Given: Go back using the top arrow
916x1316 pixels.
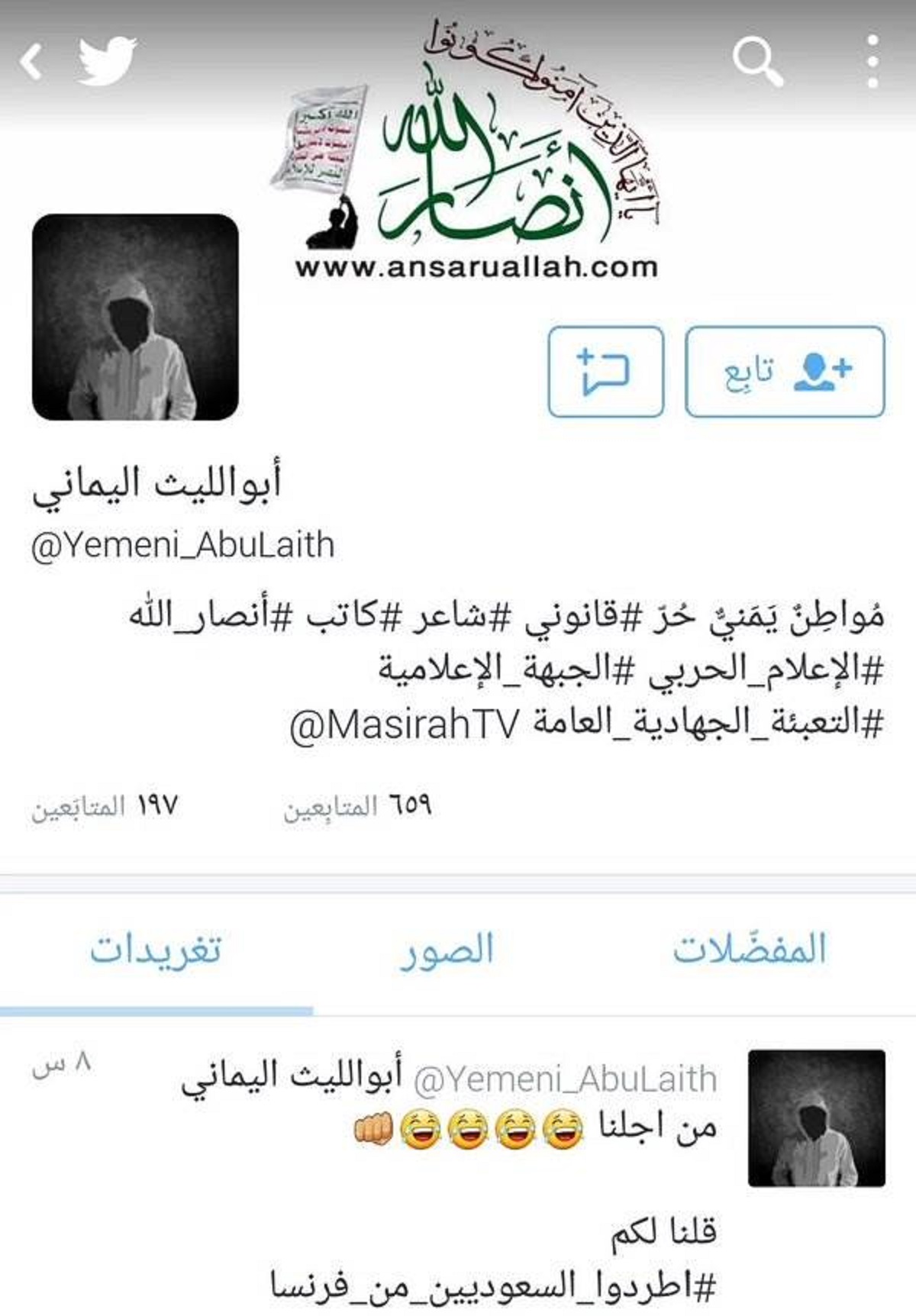Looking at the screenshot, I should [x=32, y=61].
